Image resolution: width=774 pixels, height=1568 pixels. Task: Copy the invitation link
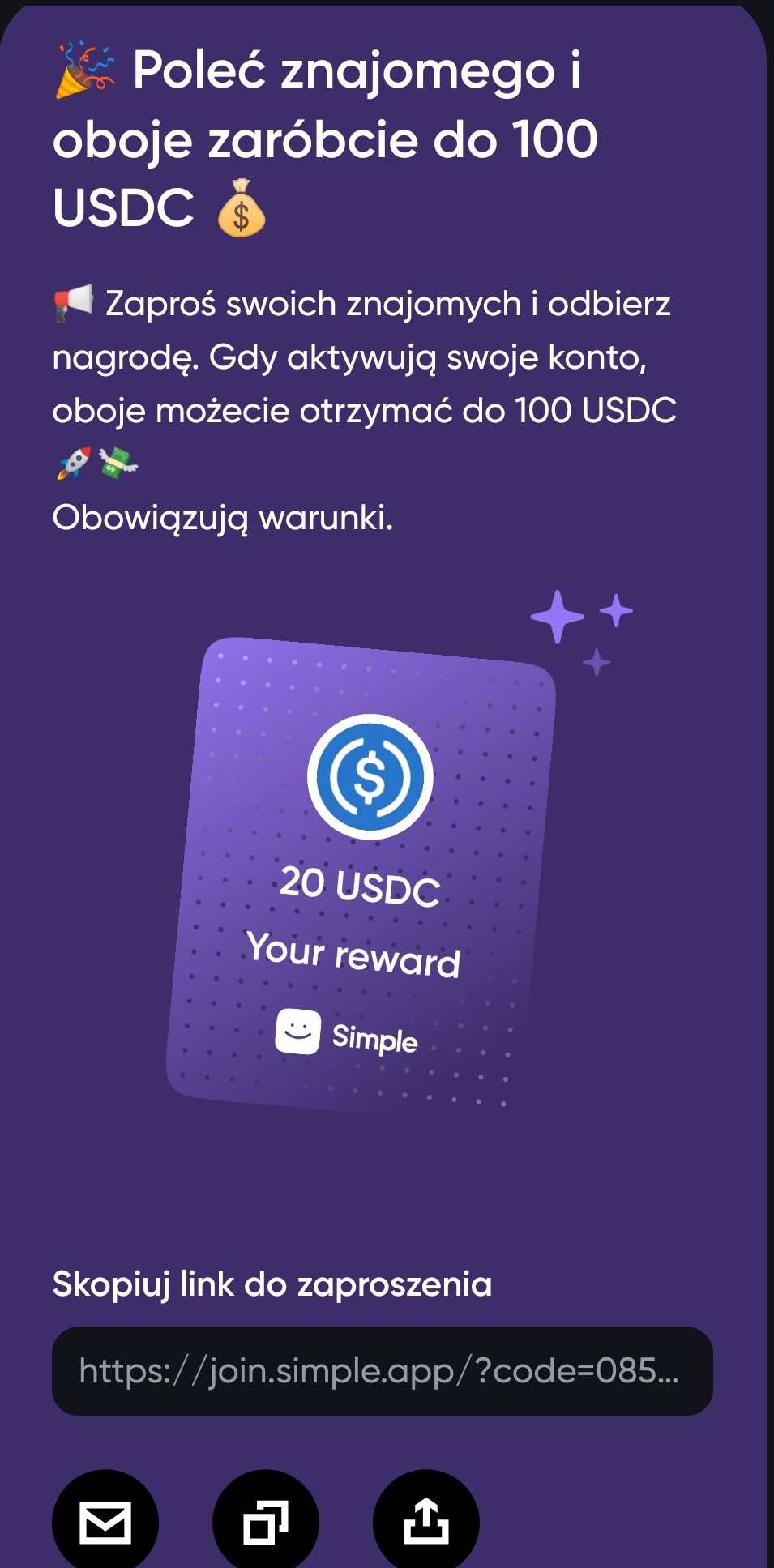tap(266, 1521)
